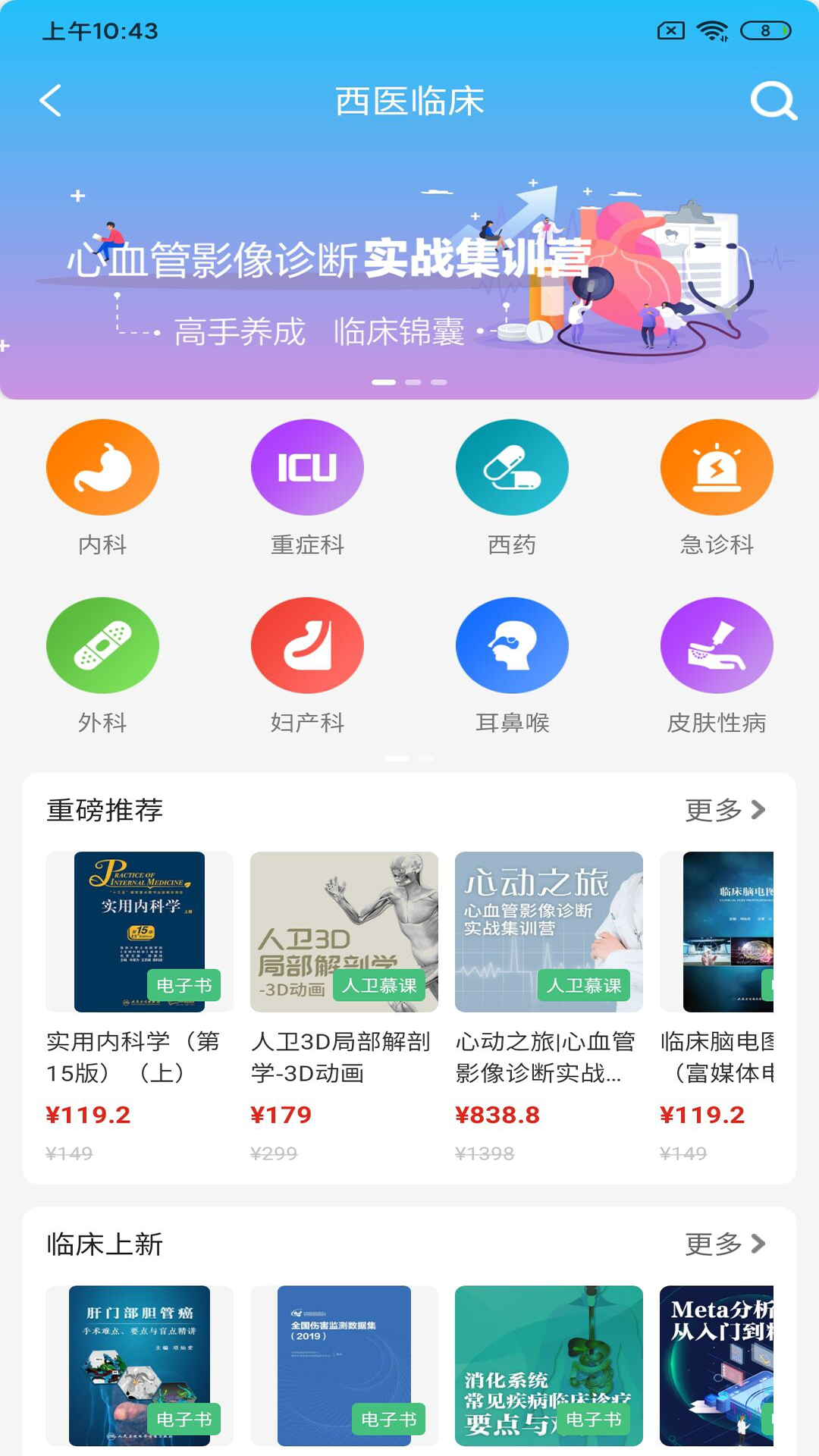Select the ICU 重症科 icon
The height and width of the screenshot is (1456, 819).
[x=307, y=467]
